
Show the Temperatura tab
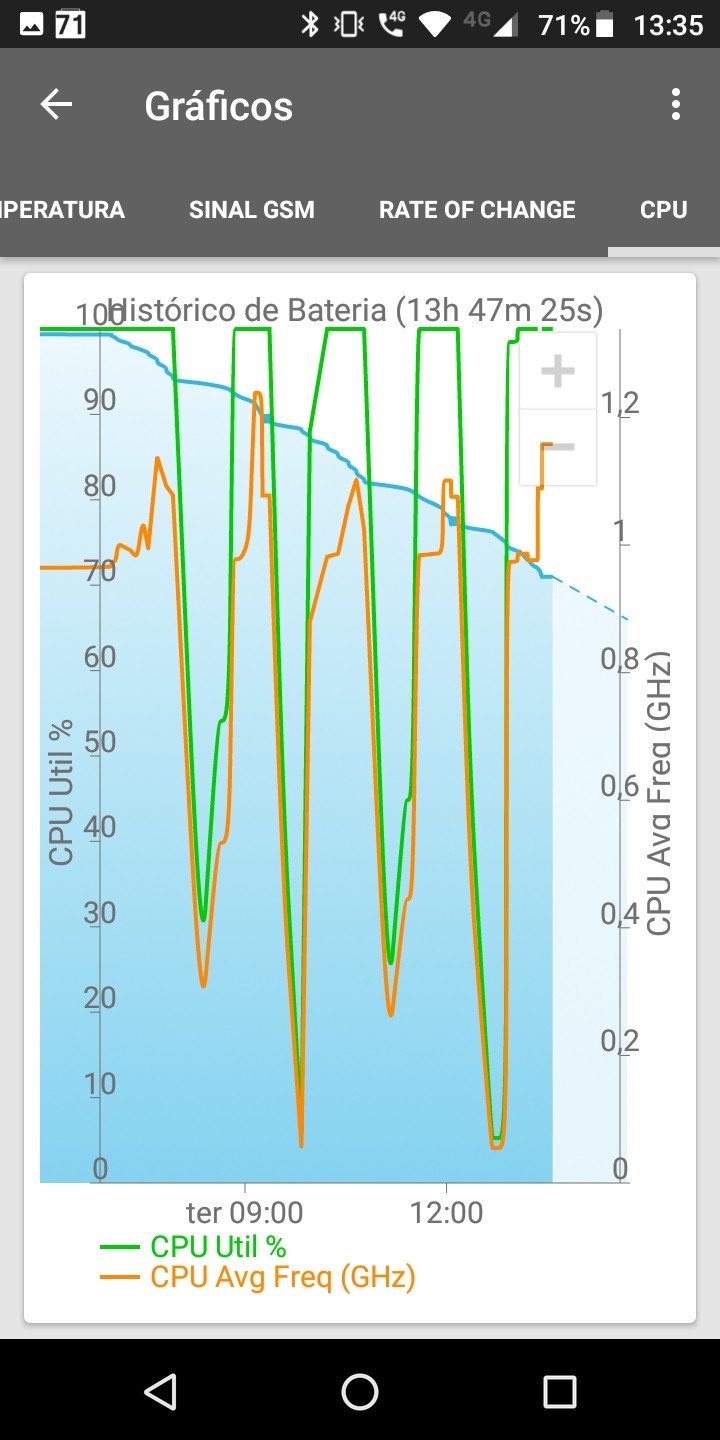pos(62,210)
